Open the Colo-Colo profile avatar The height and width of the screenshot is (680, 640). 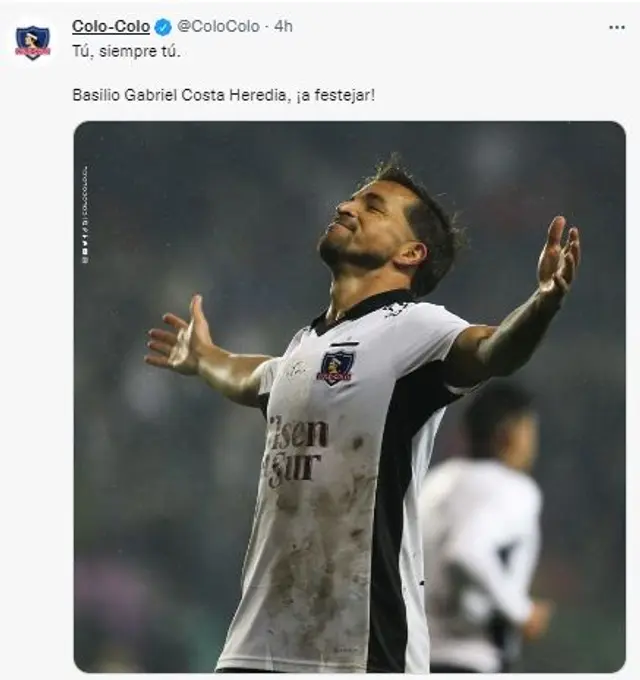coord(32,42)
